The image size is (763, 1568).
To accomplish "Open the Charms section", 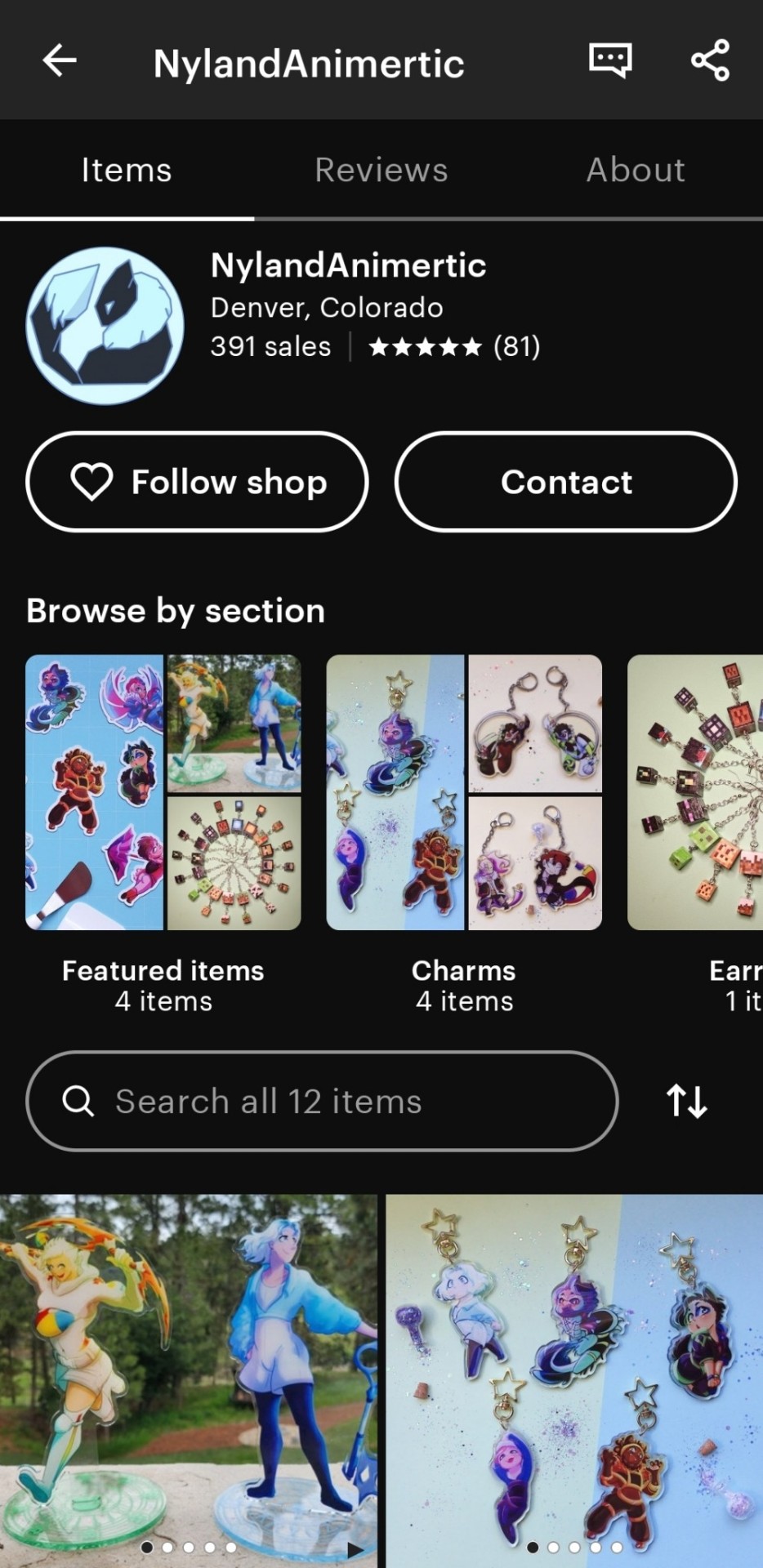I will tap(464, 792).
